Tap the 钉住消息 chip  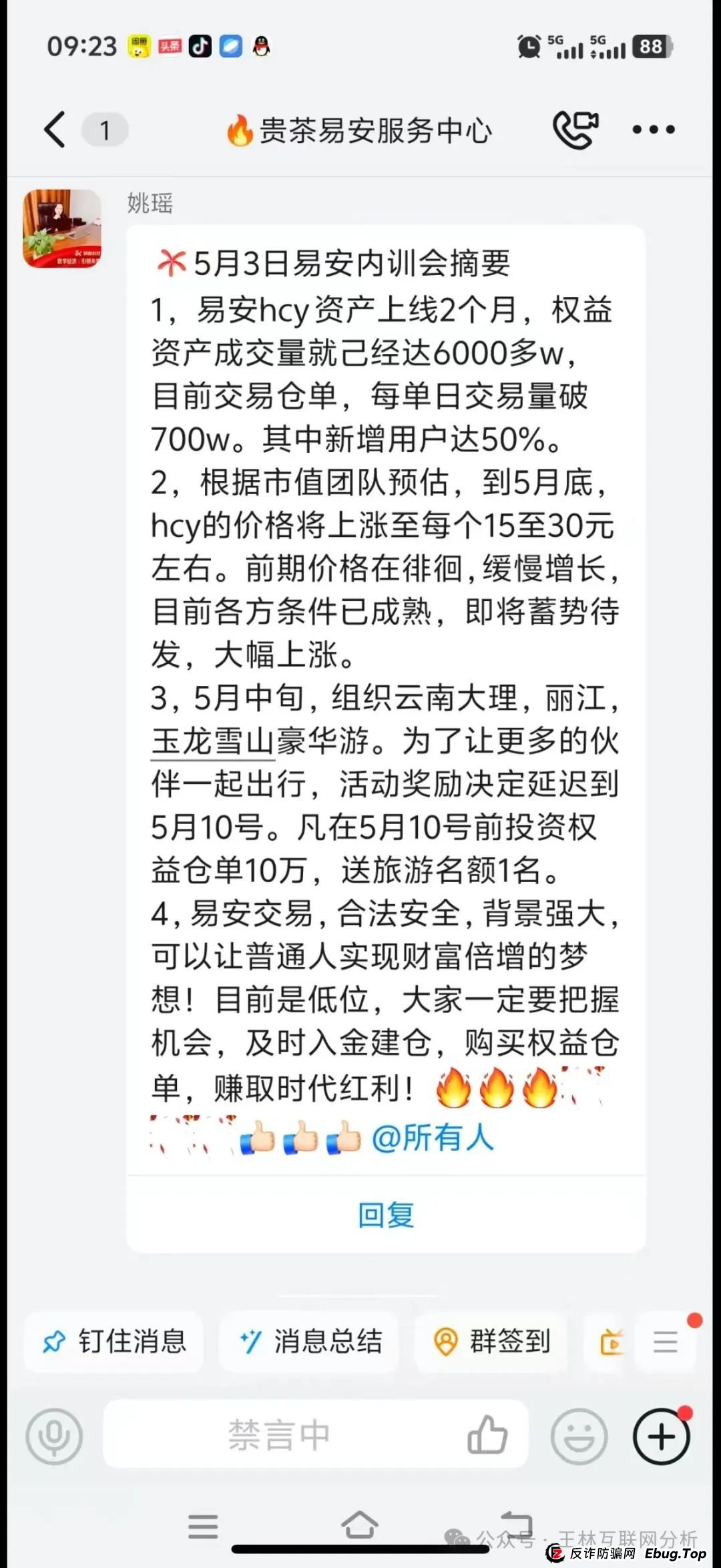pos(113,1341)
